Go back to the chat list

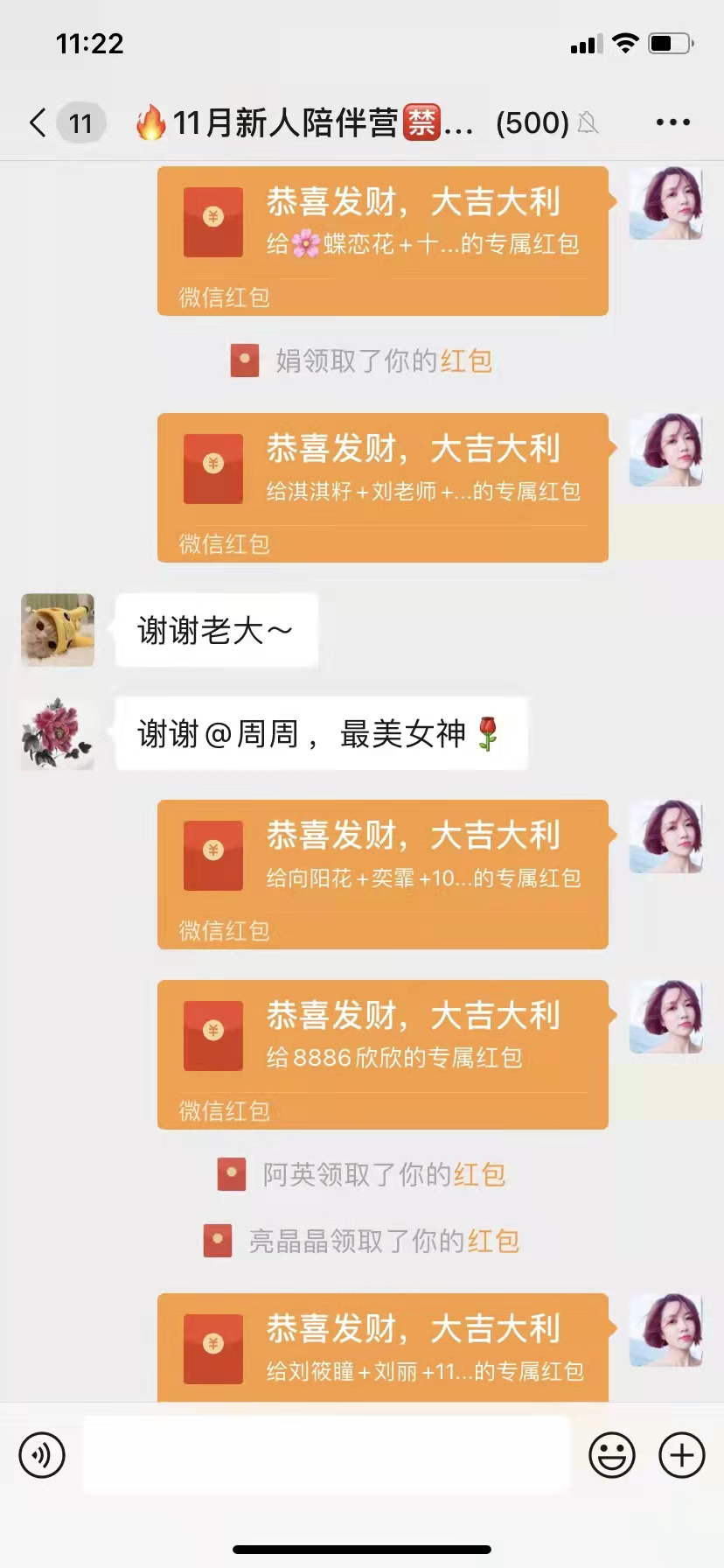(38, 122)
